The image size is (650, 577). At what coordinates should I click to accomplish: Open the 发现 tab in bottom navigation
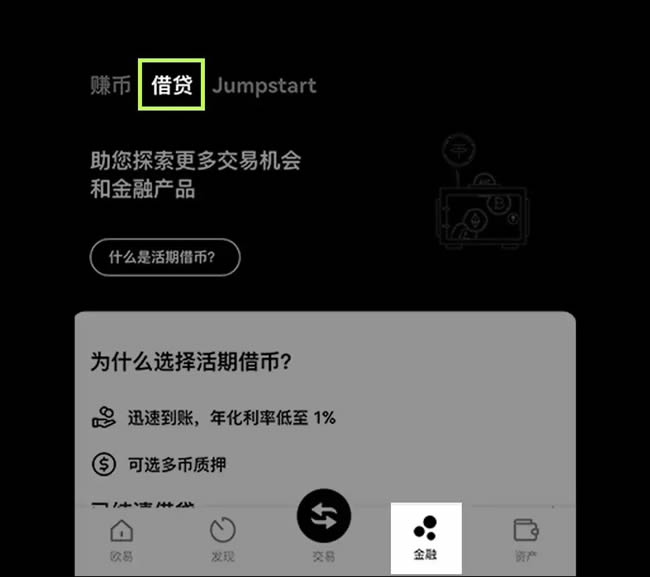coord(222,540)
